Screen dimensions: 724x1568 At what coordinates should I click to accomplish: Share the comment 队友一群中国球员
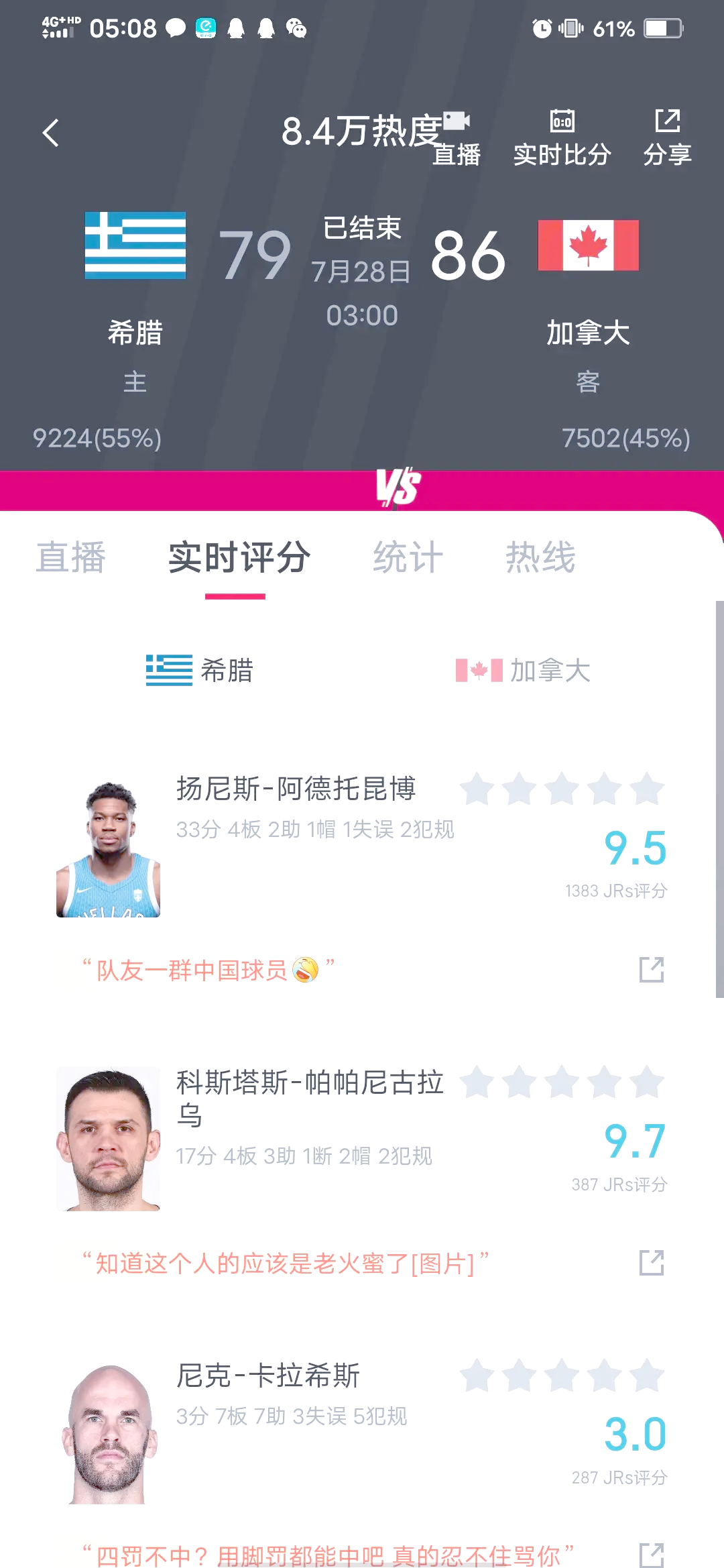[651, 970]
